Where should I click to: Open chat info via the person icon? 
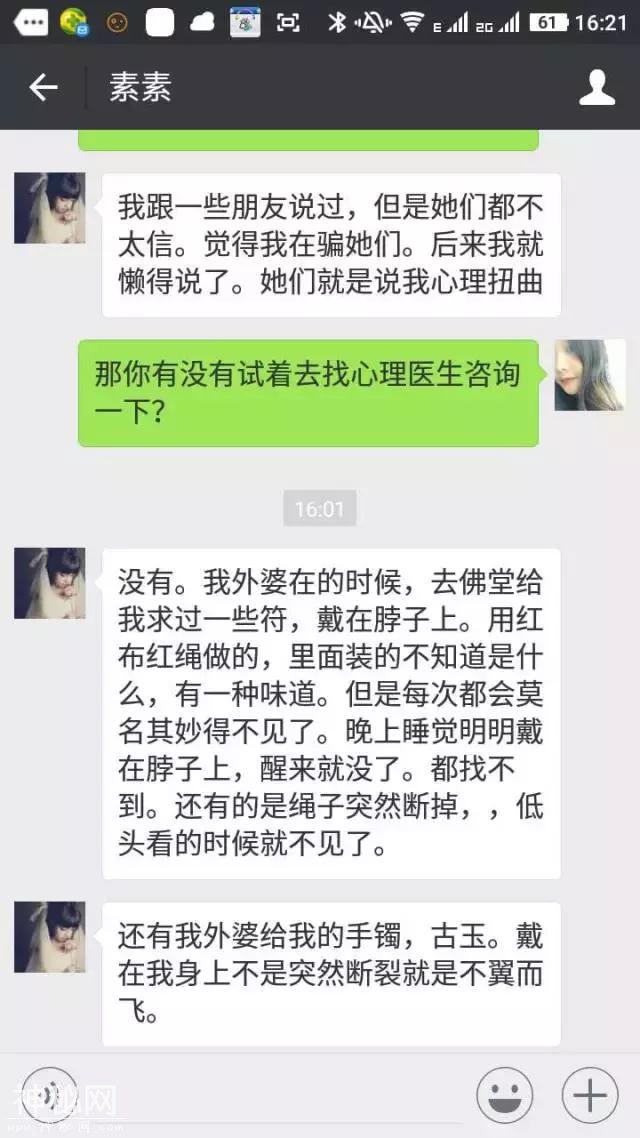[597, 88]
